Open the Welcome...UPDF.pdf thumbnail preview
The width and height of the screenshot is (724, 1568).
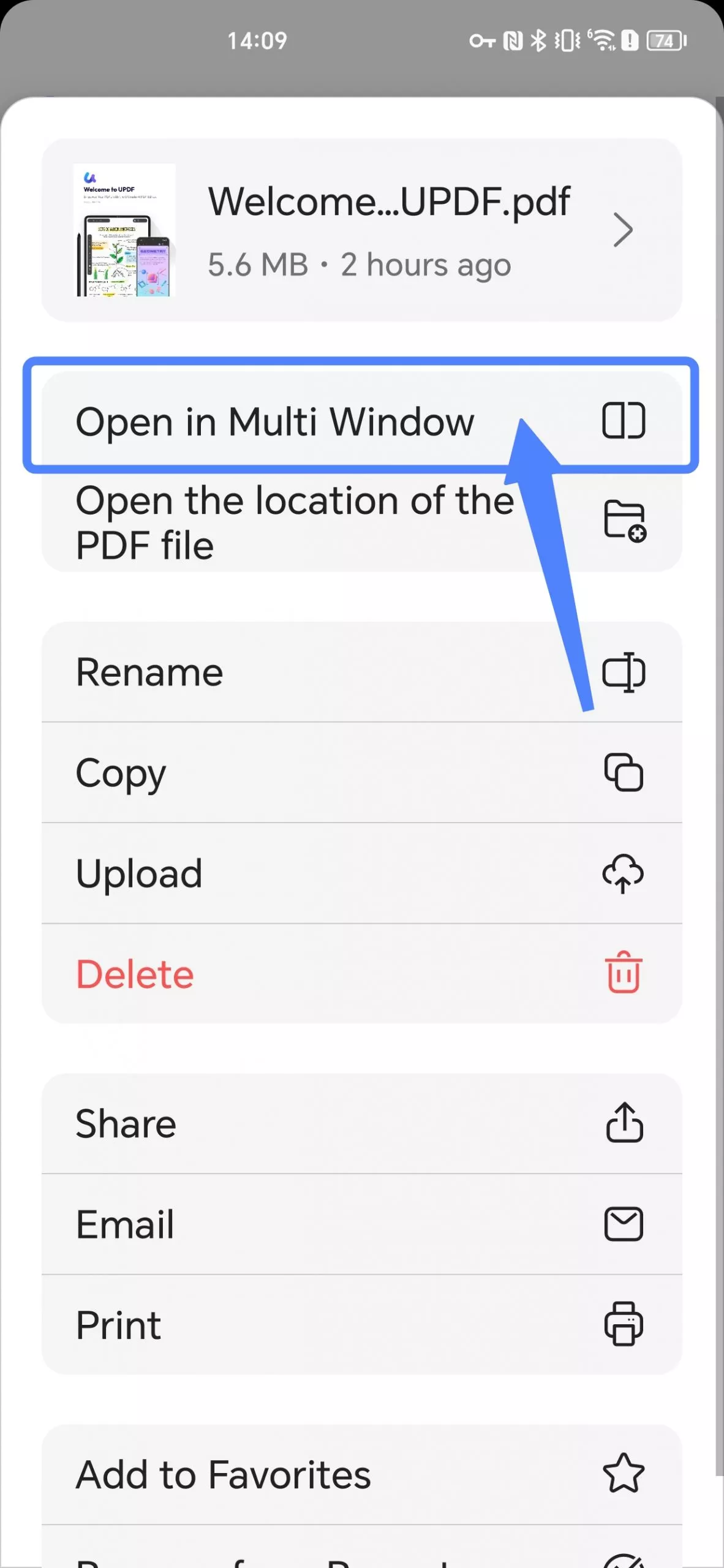(x=124, y=230)
